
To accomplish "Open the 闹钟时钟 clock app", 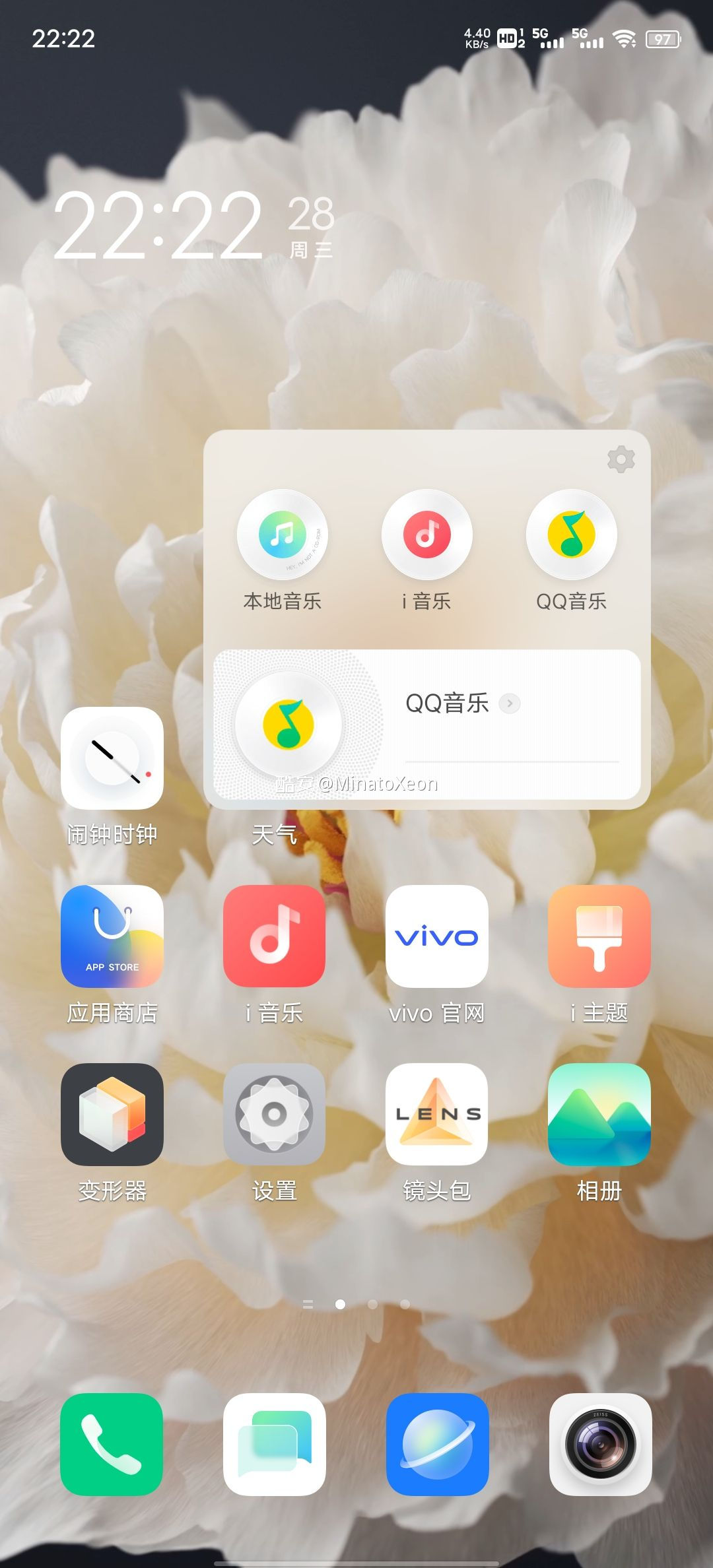I will tap(112, 758).
